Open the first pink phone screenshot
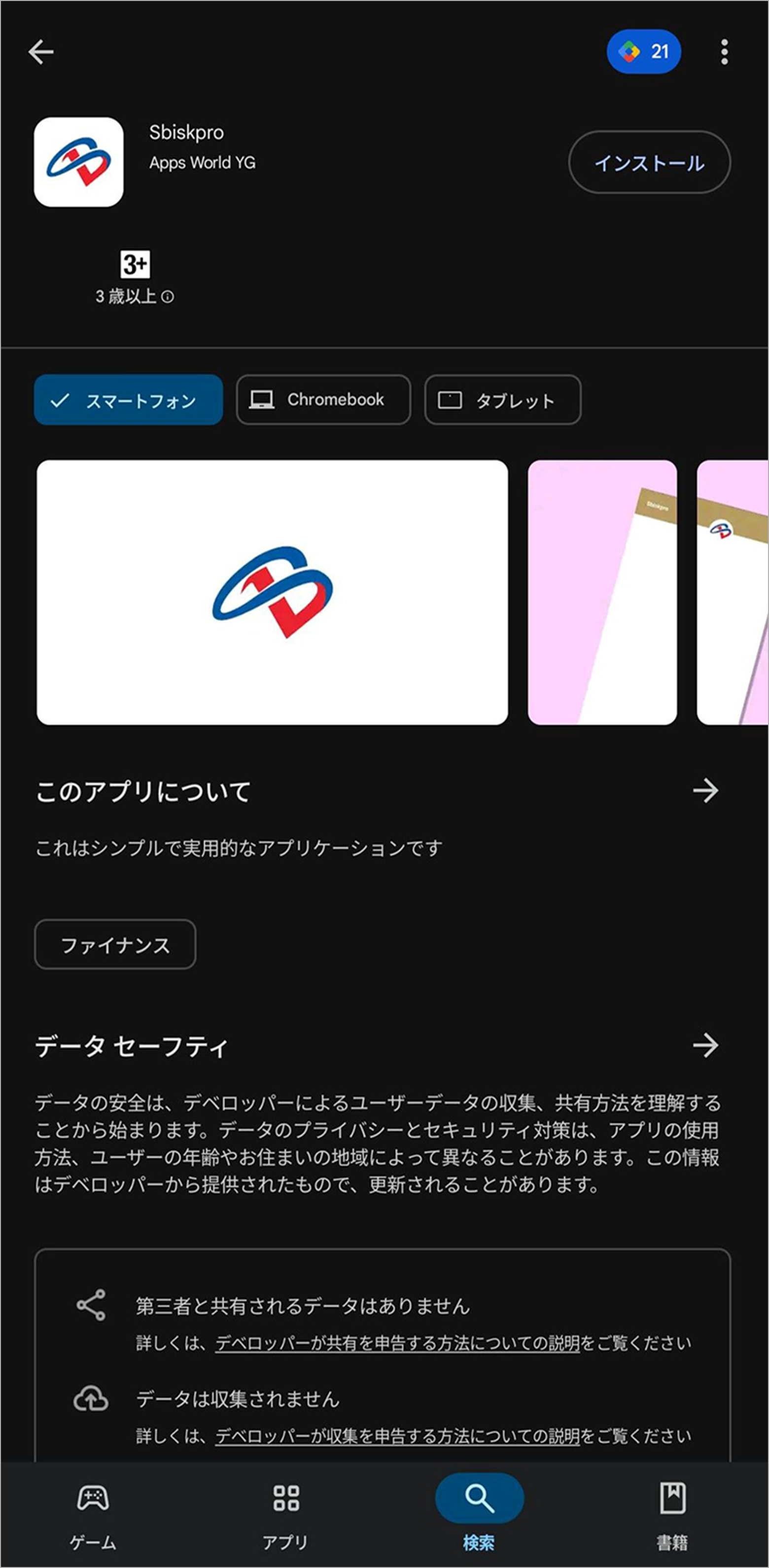The width and height of the screenshot is (769, 1568). (602, 592)
